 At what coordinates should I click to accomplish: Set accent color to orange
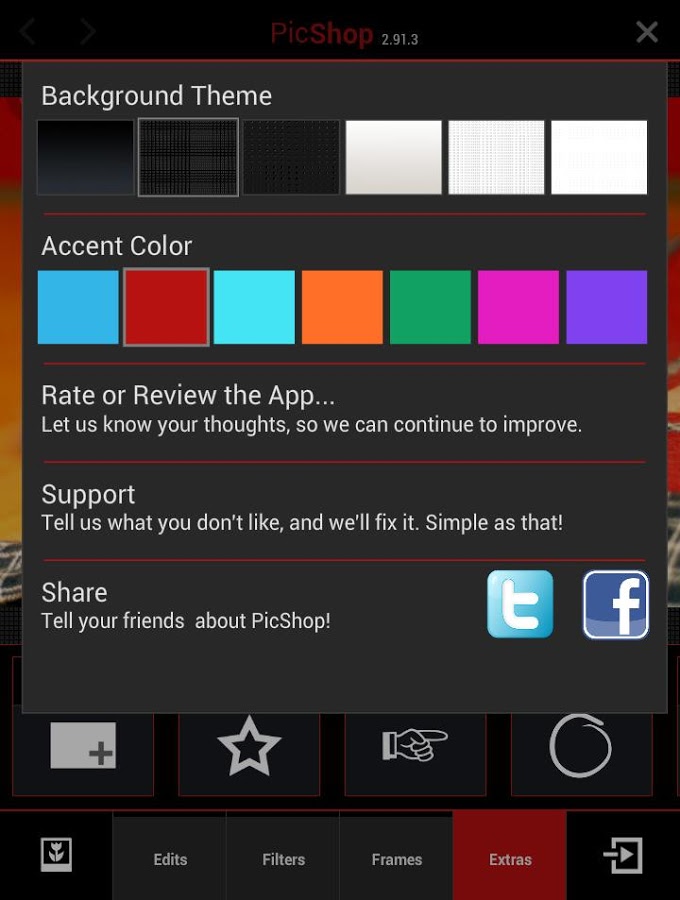tap(342, 307)
